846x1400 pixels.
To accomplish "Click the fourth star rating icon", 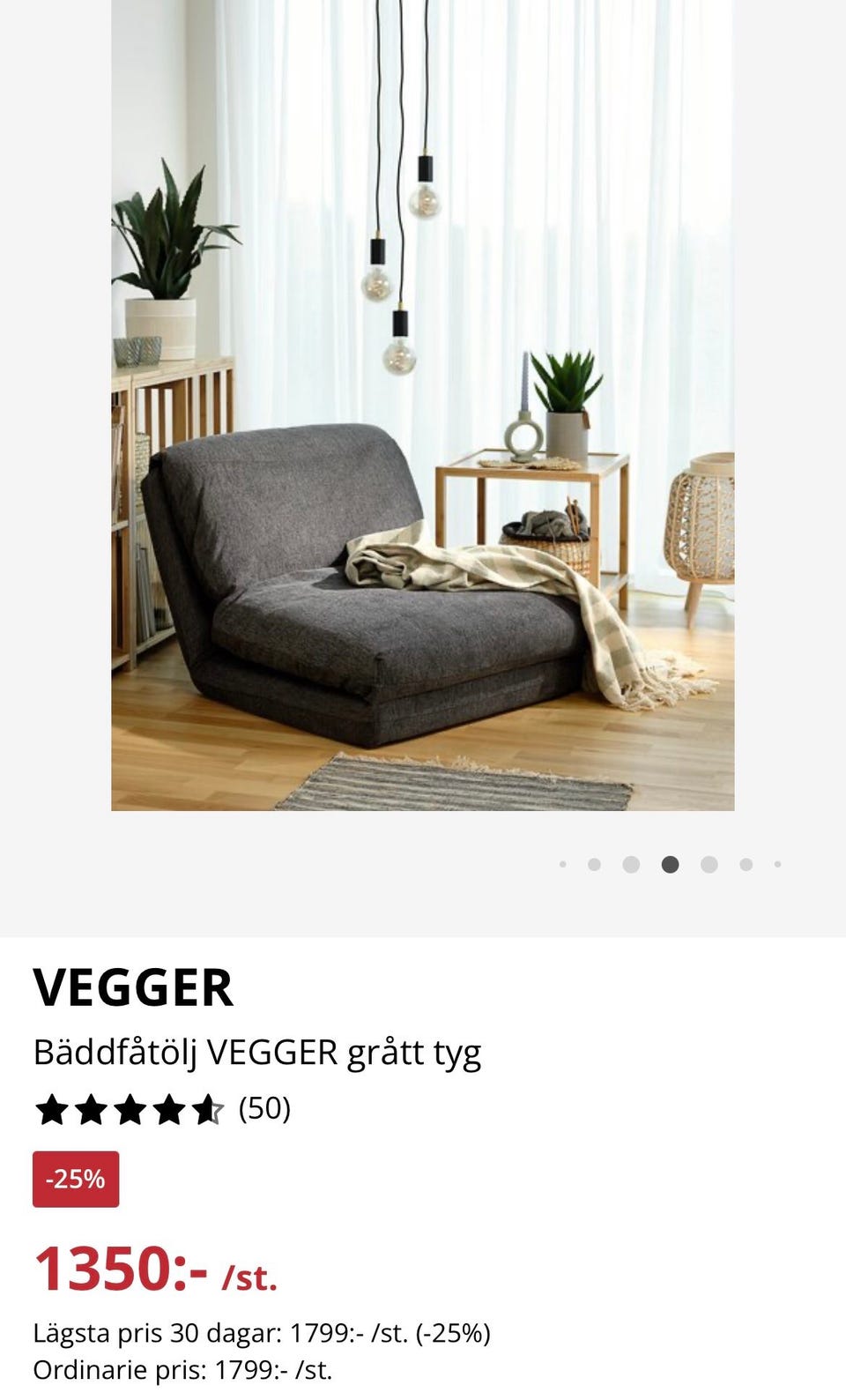I will coord(169,1109).
